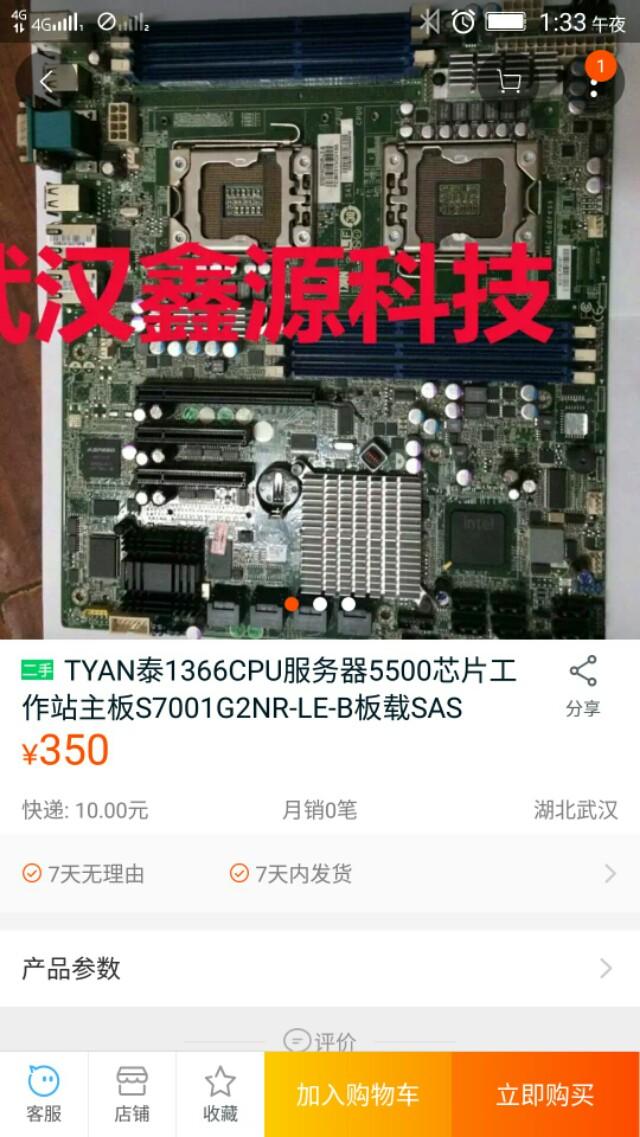The height and width of the screenshot is (1137, 640).
Task: Open the shopping cart icon
Action: tap(509, 83)
